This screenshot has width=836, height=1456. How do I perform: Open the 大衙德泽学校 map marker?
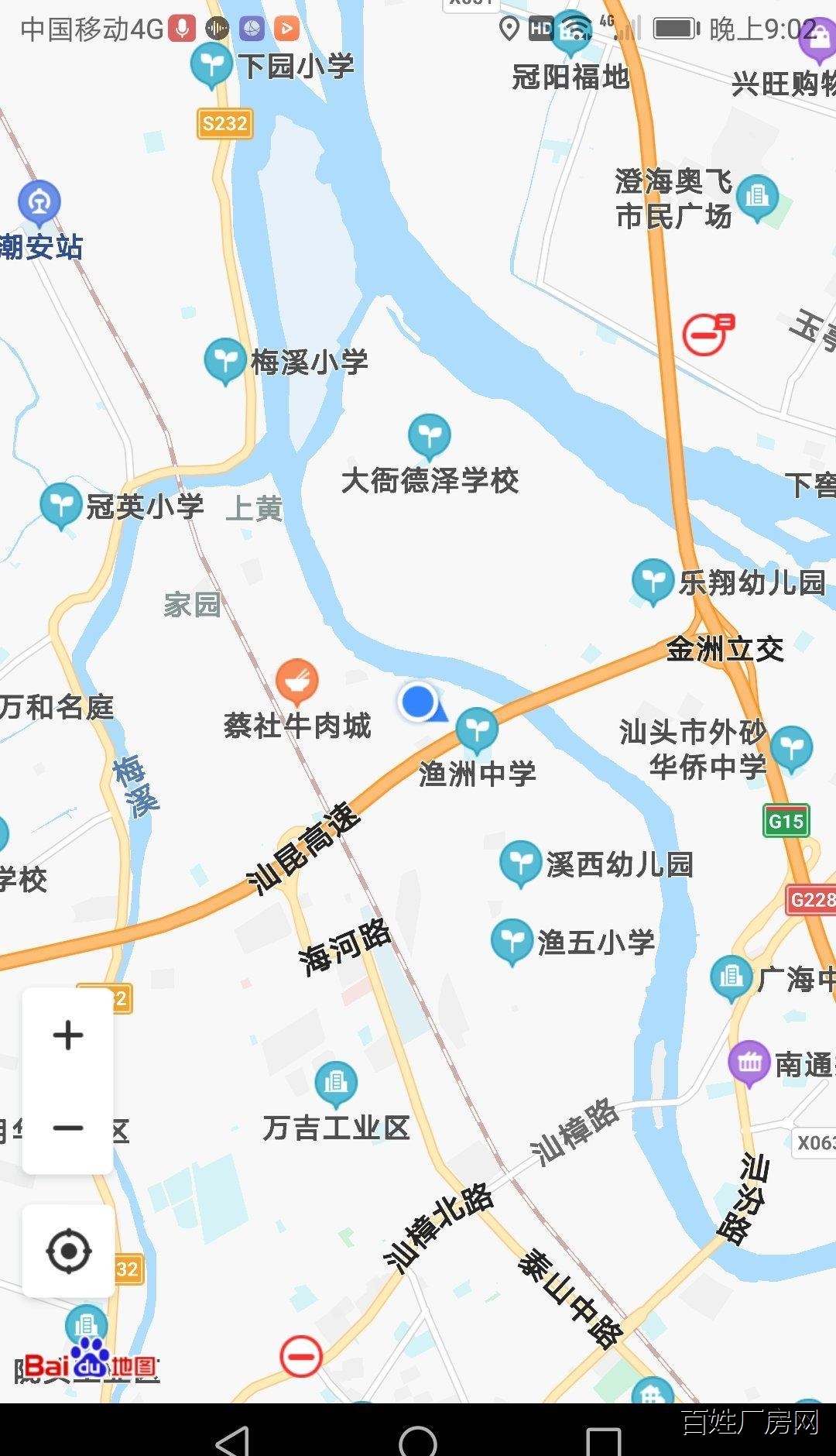429,438
